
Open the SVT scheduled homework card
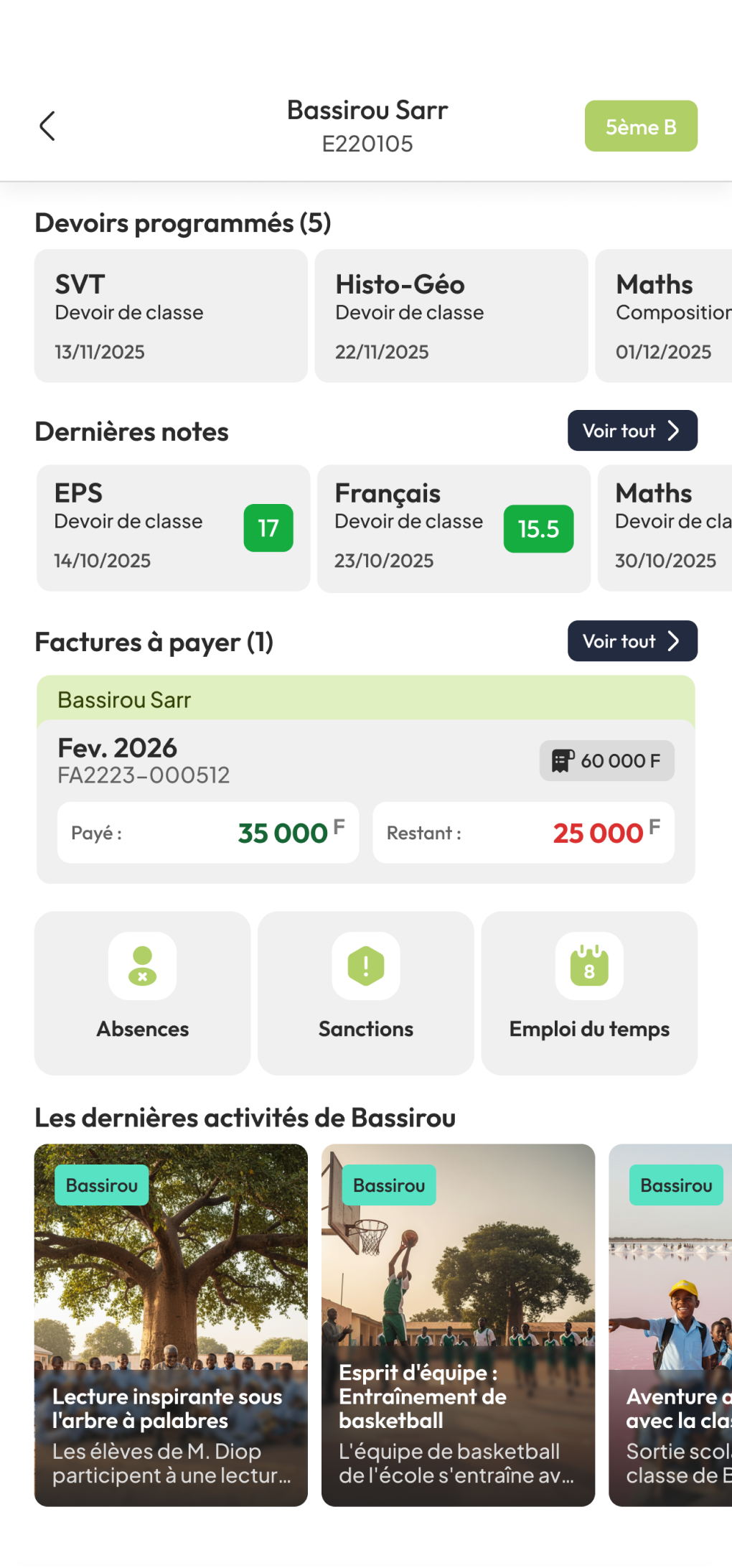click(x=171, y=316)
